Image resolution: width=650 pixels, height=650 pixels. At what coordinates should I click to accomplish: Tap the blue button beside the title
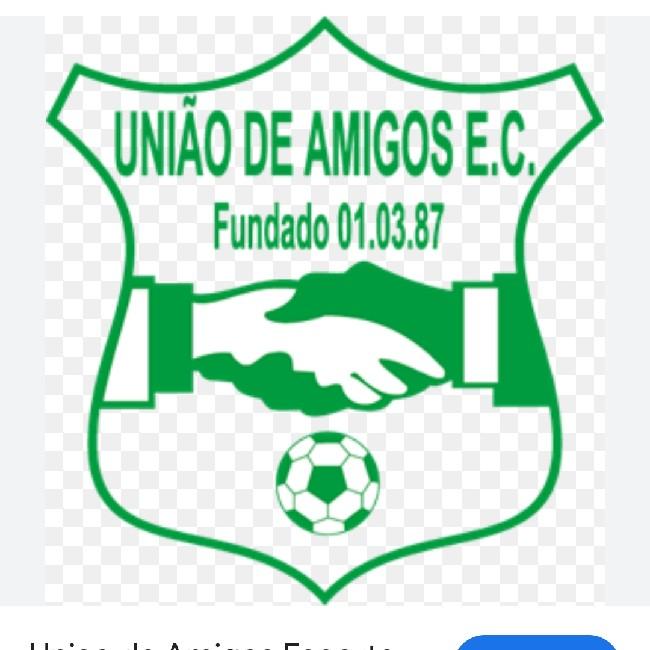click(536, 642)
